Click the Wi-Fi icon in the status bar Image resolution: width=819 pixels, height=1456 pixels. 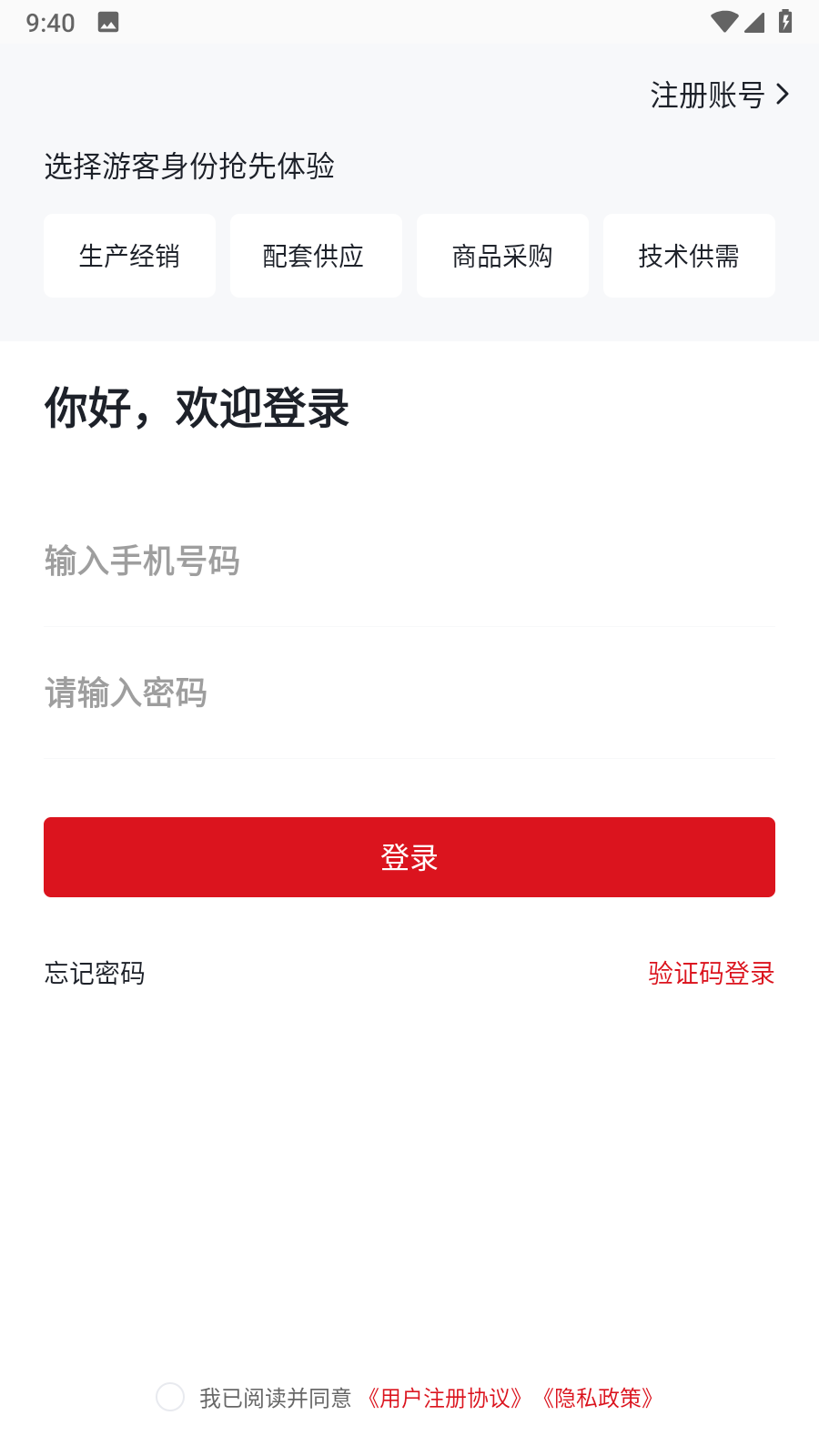click(723, 22)
